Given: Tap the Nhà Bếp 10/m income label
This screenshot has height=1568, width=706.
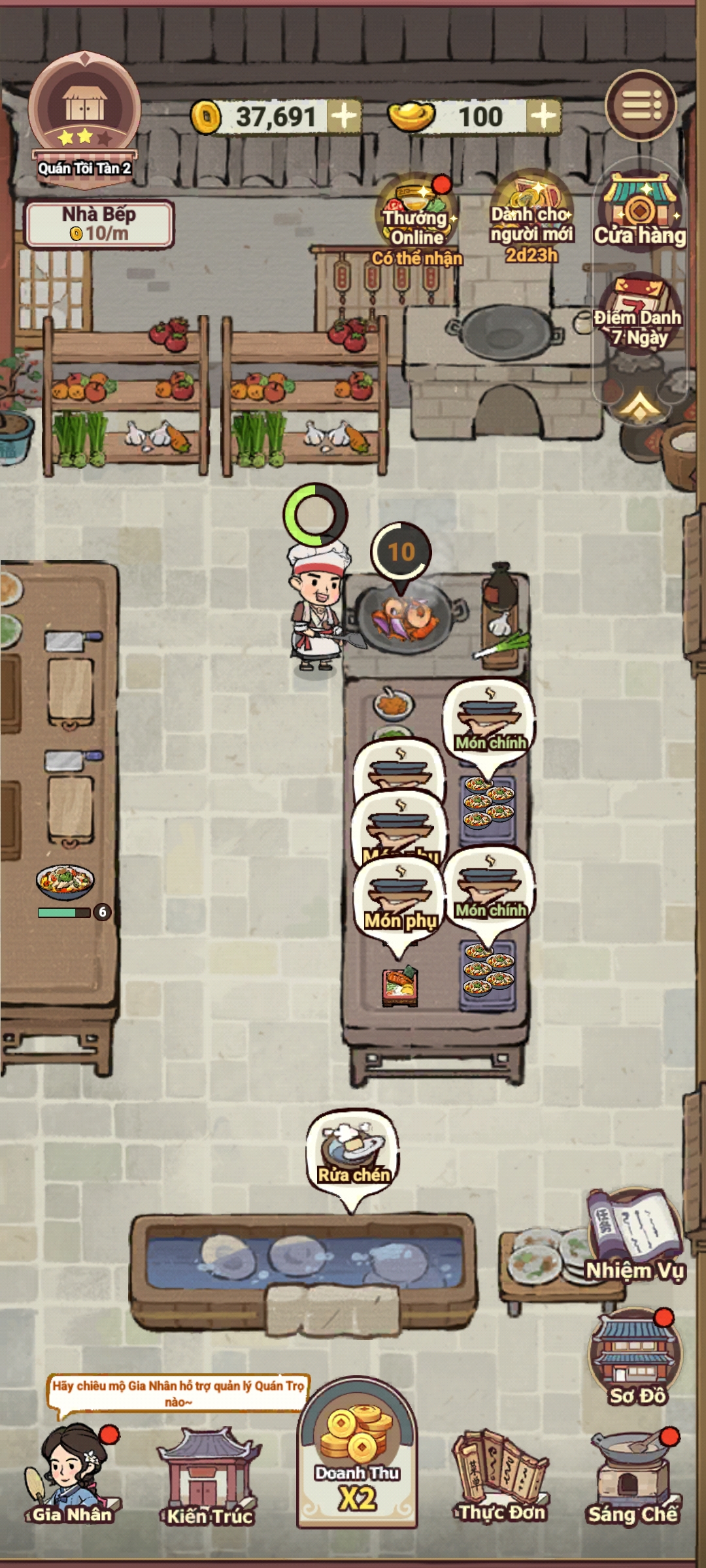Looking at the screenshot, I should [x=99, y=224].
